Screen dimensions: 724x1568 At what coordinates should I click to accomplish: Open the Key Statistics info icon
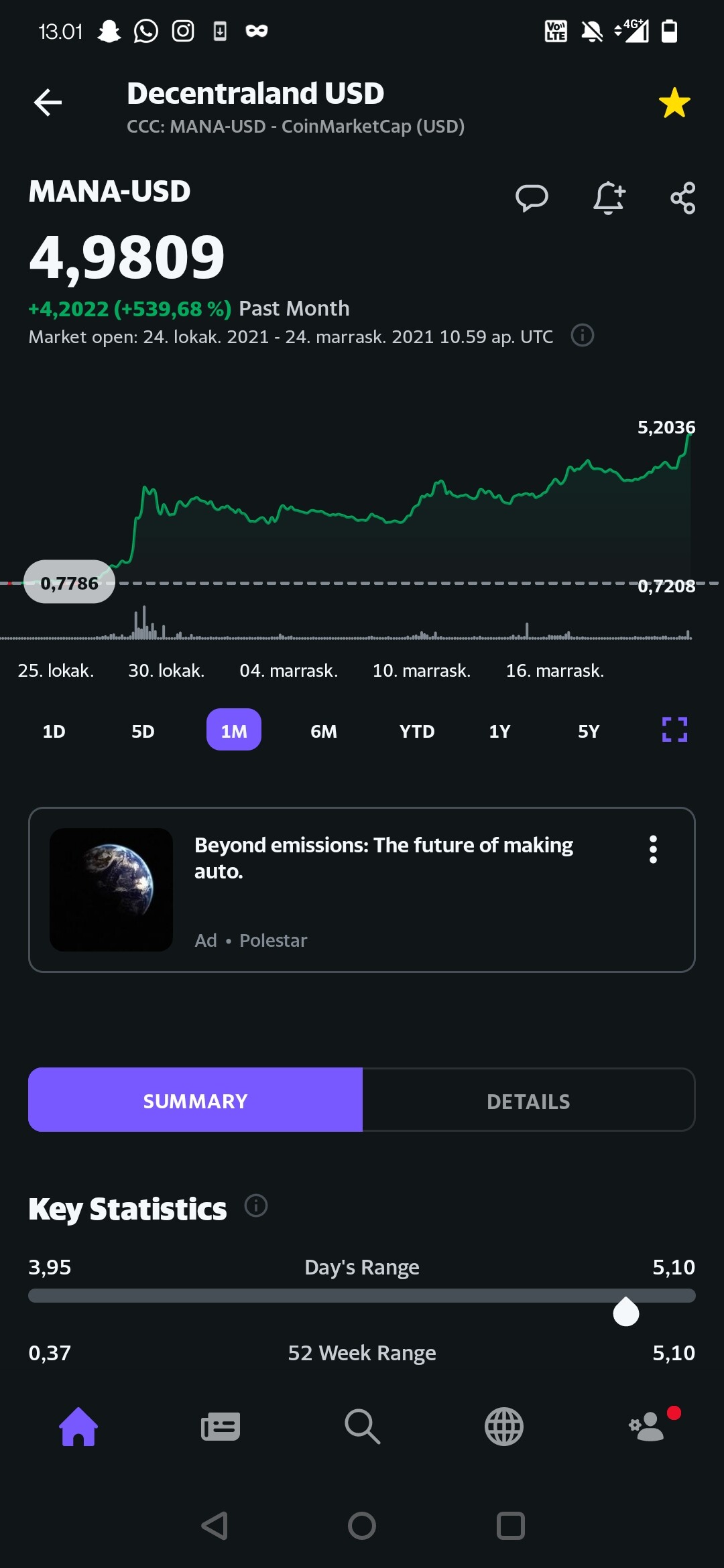[x=256, y=1206]
